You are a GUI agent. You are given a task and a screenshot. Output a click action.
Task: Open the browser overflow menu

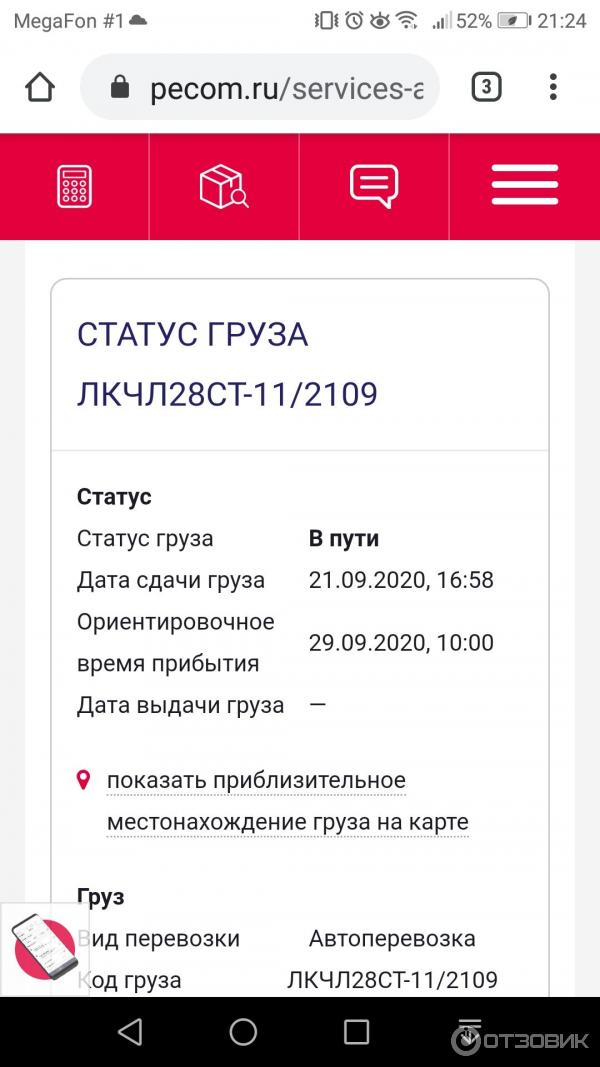pyautogui.click(x=553, y=88)
